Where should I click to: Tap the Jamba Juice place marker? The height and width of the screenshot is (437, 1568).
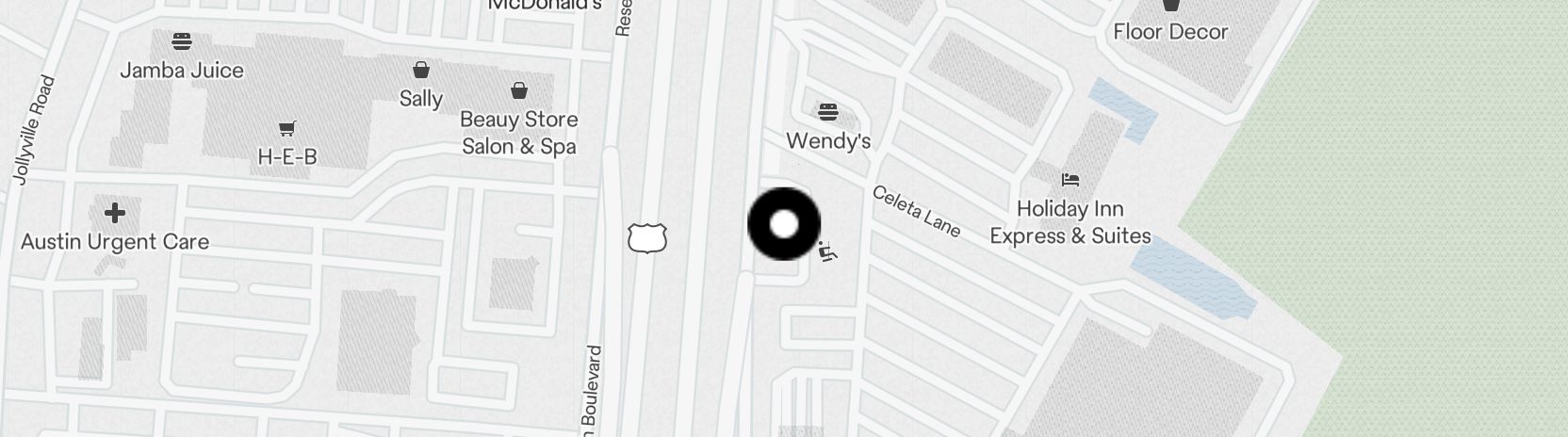[182, 42]
